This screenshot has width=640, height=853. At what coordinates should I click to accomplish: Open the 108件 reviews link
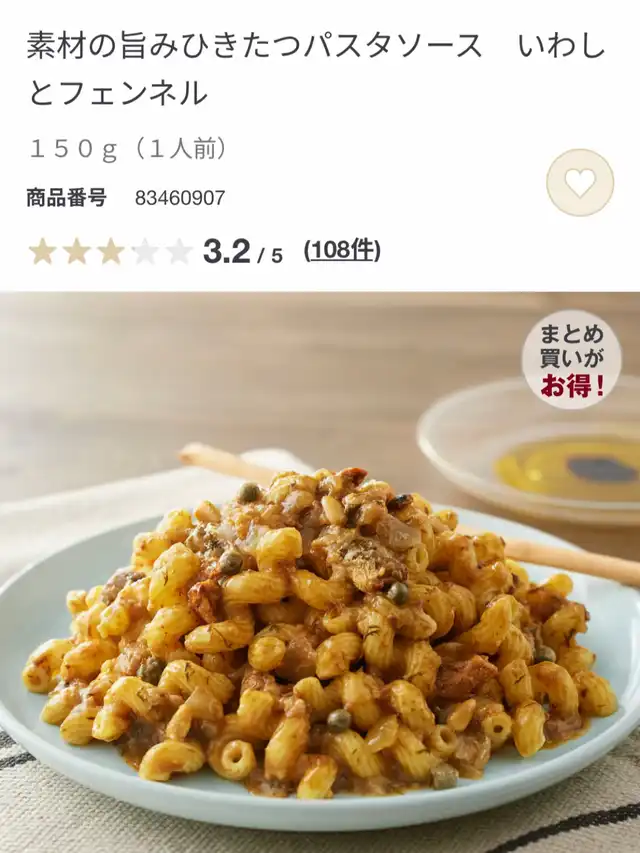point(342,250)
